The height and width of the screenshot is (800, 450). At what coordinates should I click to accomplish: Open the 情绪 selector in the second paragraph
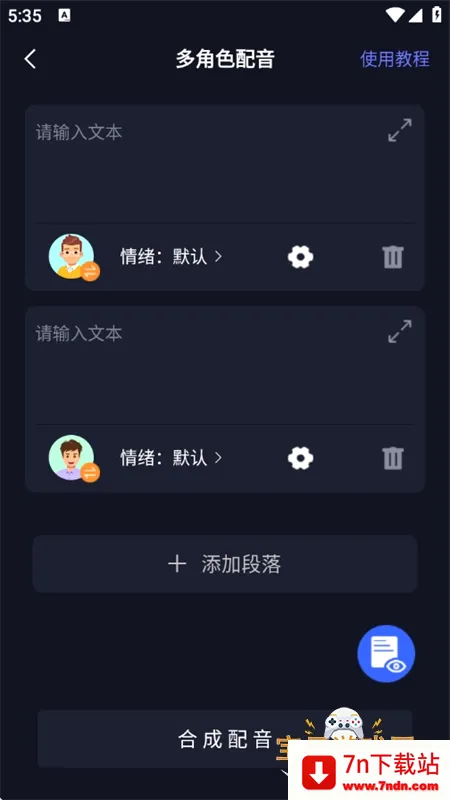click(x=171, y=458)
